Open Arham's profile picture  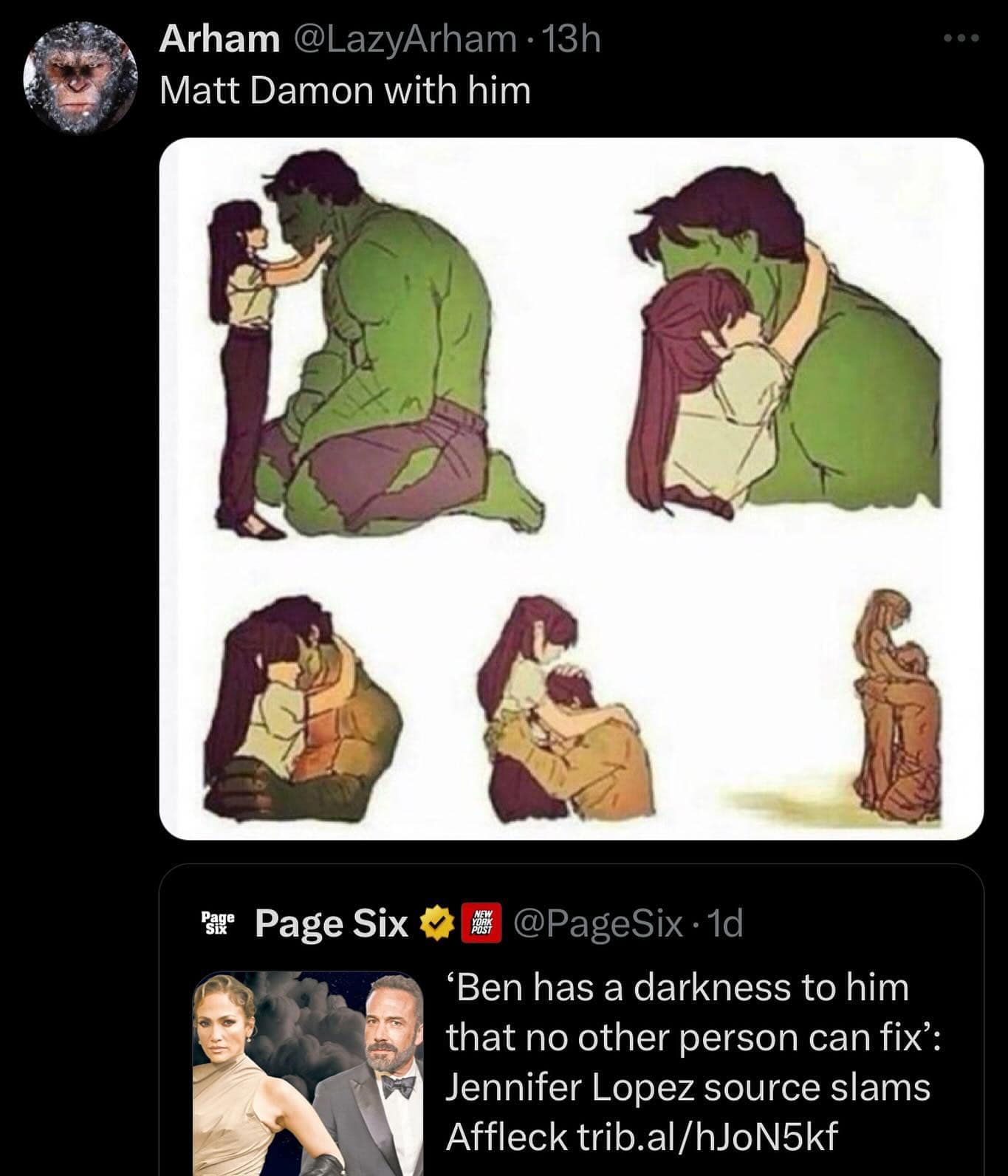click(x=80, y=77)
